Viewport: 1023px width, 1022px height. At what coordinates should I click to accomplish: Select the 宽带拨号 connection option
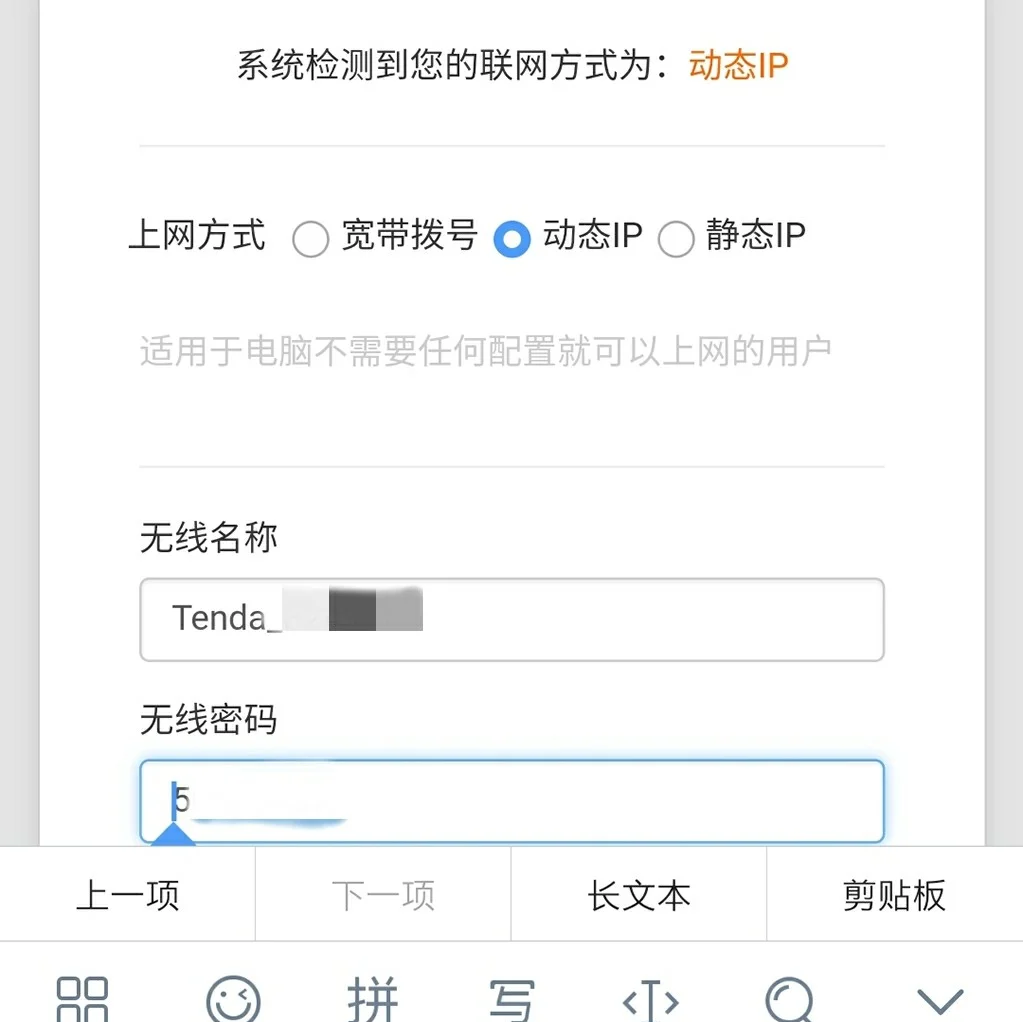tap(311, 239)
